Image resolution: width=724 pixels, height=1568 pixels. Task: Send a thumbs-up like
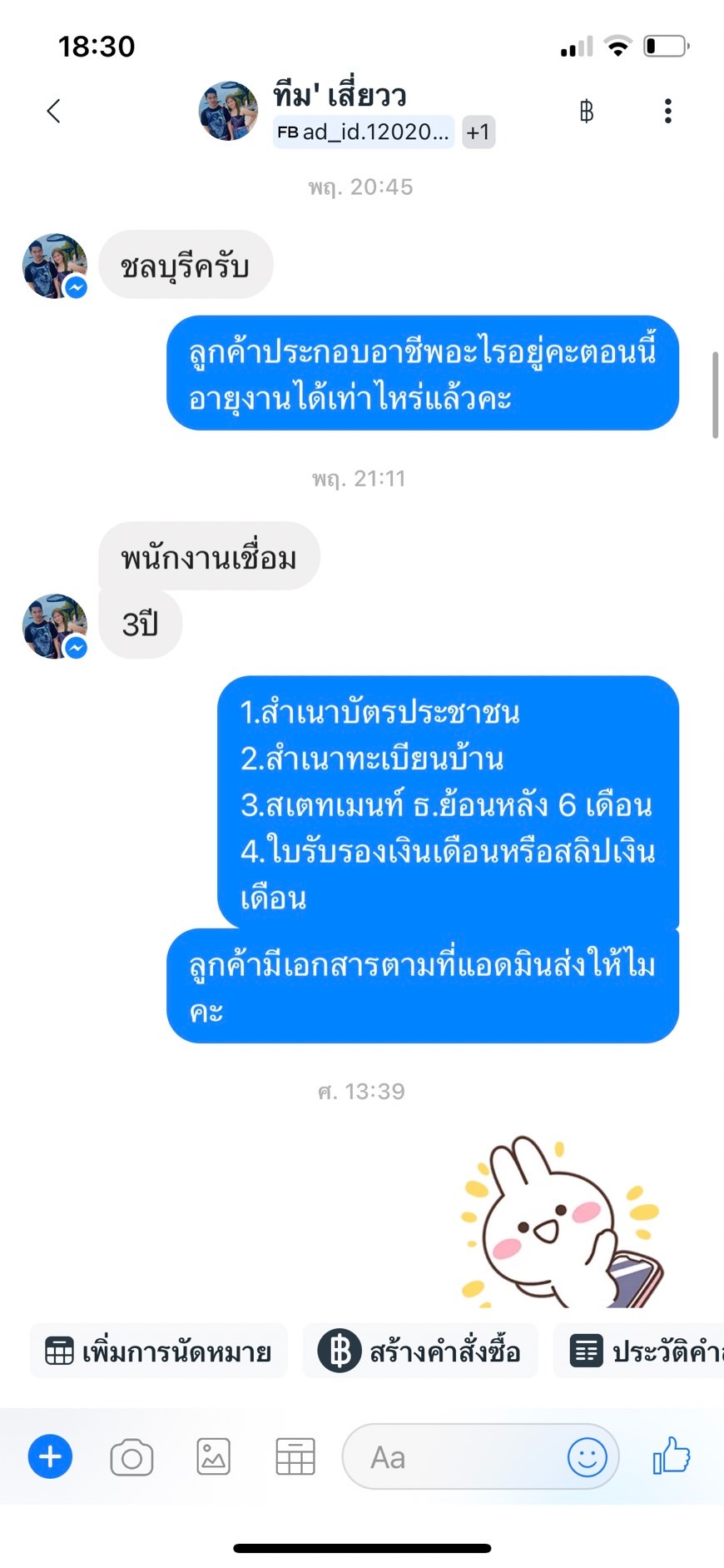click(672, 1456)
